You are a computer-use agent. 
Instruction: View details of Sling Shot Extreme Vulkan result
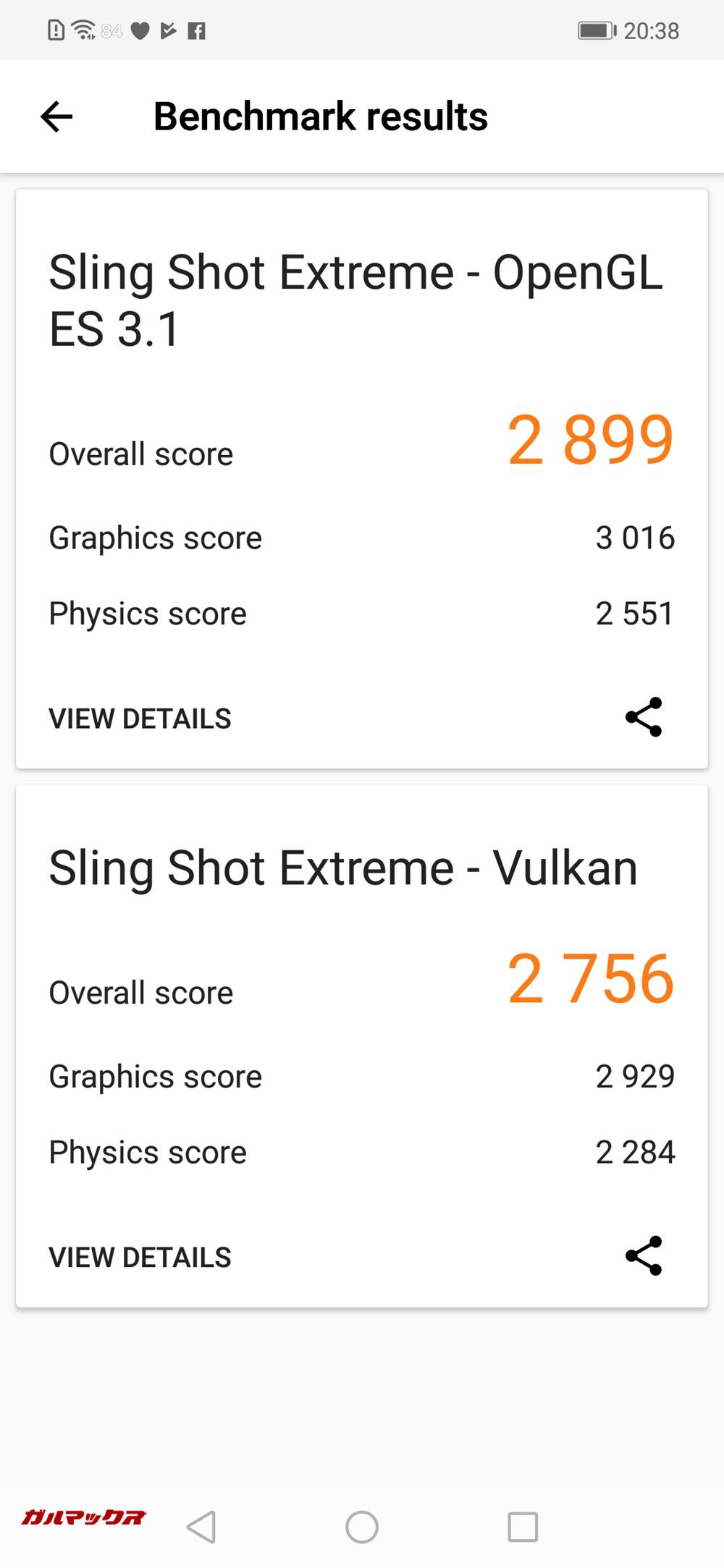point(140,1257)
